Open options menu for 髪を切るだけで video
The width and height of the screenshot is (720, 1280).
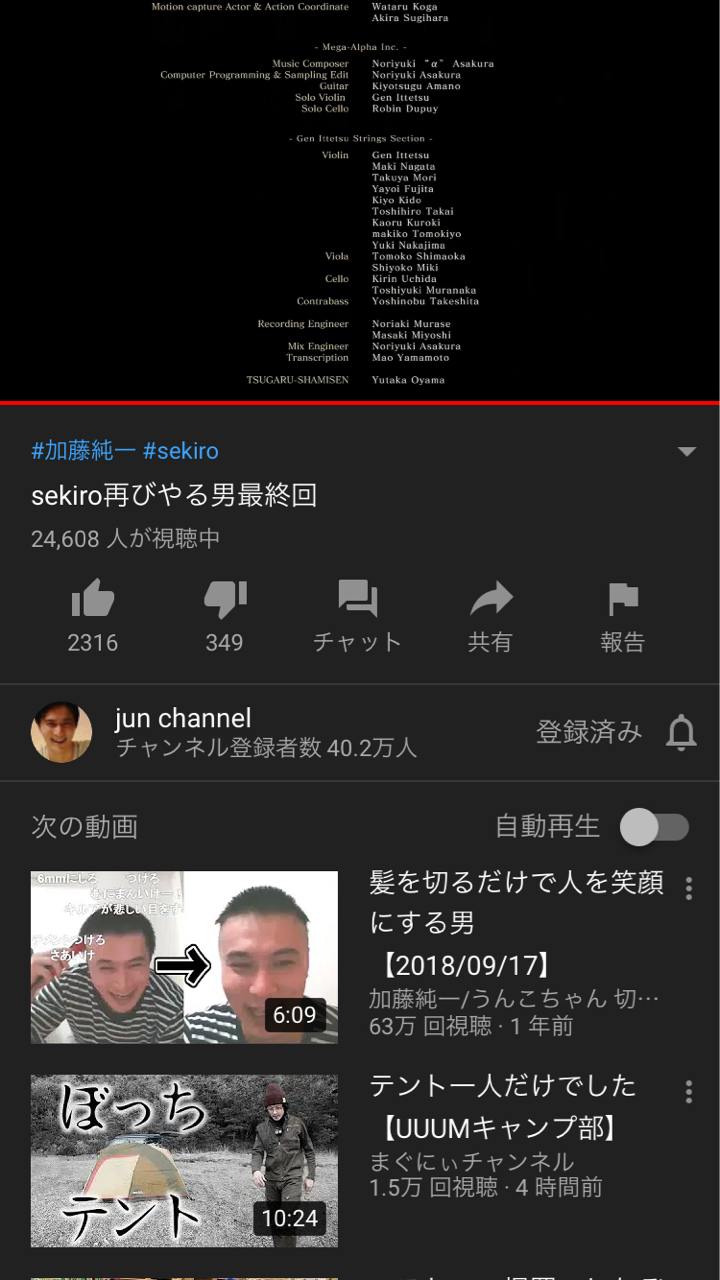(688, 888)
